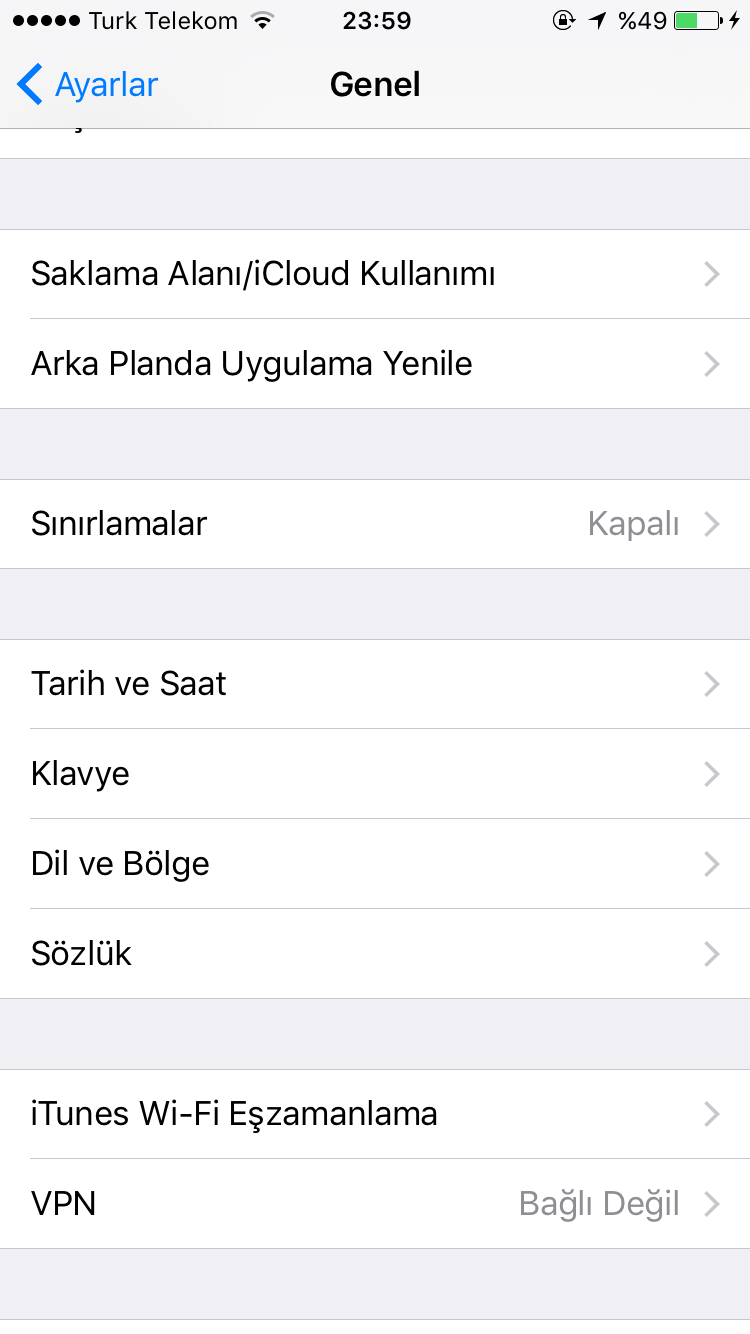Viewport: 750px width, 1334px height.
Task: Expand the Sözlük row chevron
Action: point(711,954)
